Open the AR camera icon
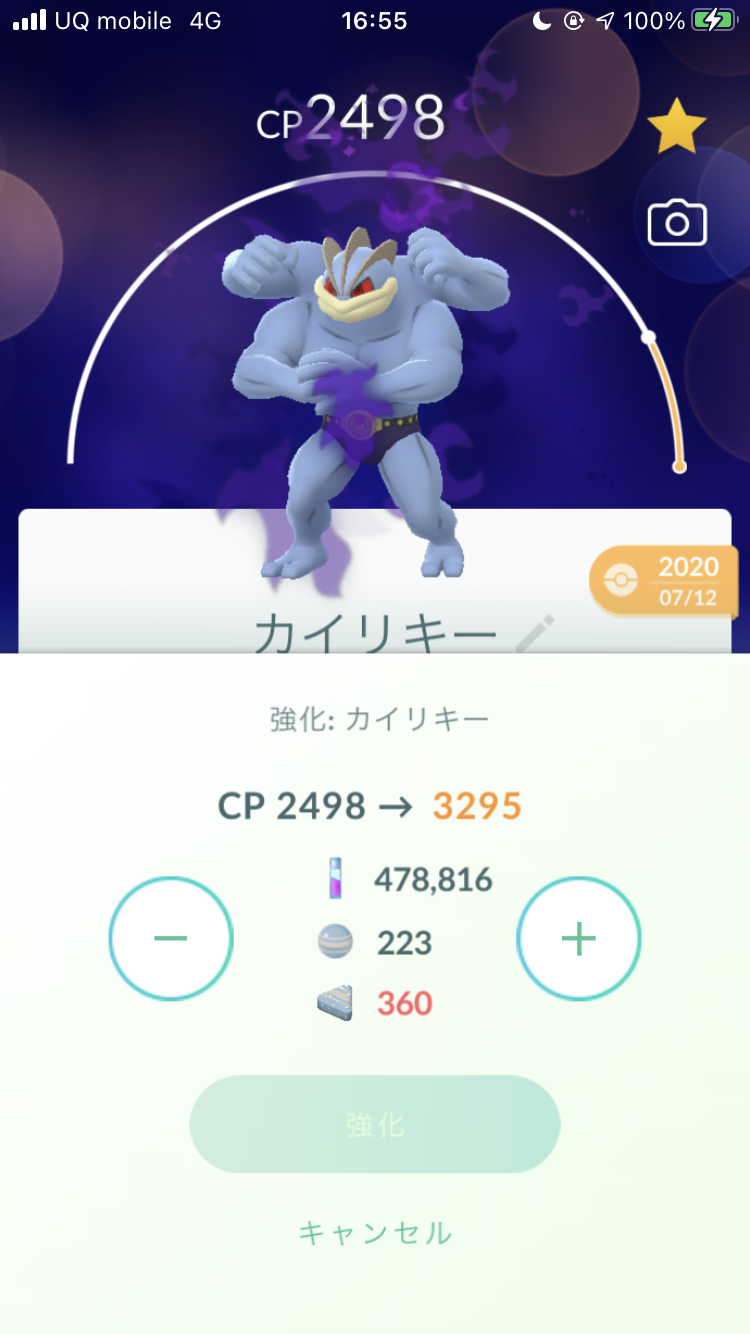The image size is (750, 1334). coord(677,223)
